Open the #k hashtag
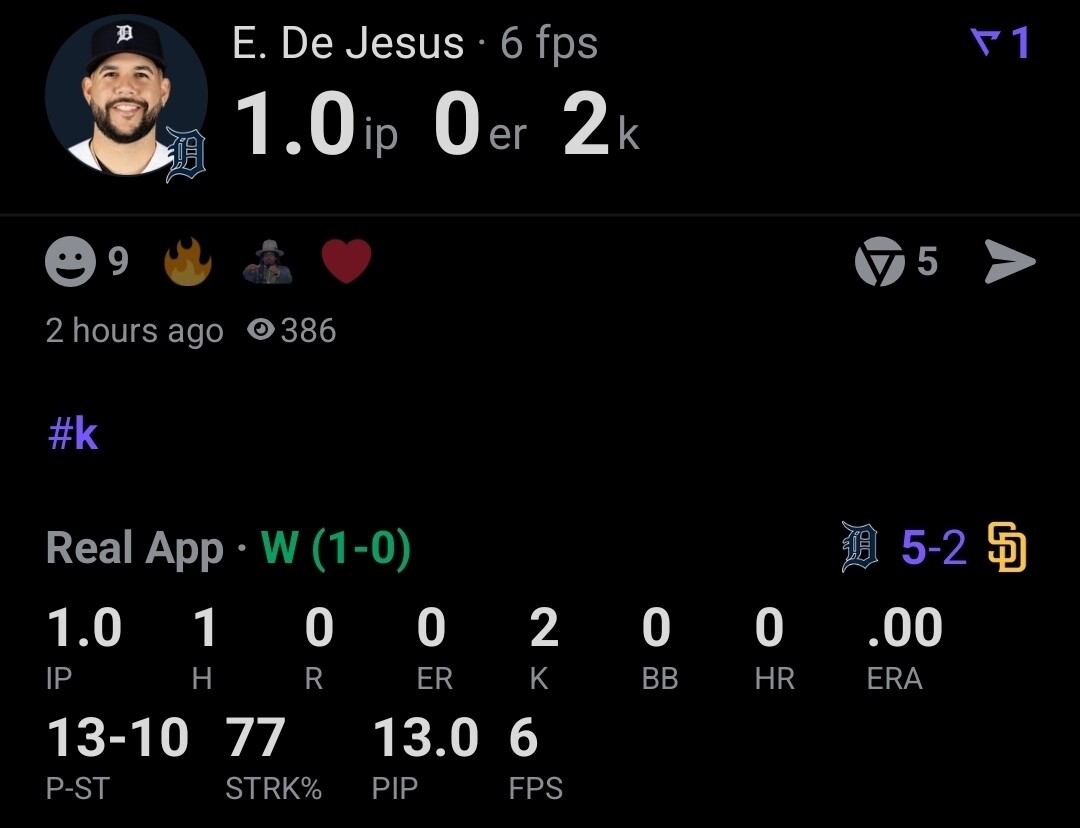1080x828 pixels. click(74, 434)
